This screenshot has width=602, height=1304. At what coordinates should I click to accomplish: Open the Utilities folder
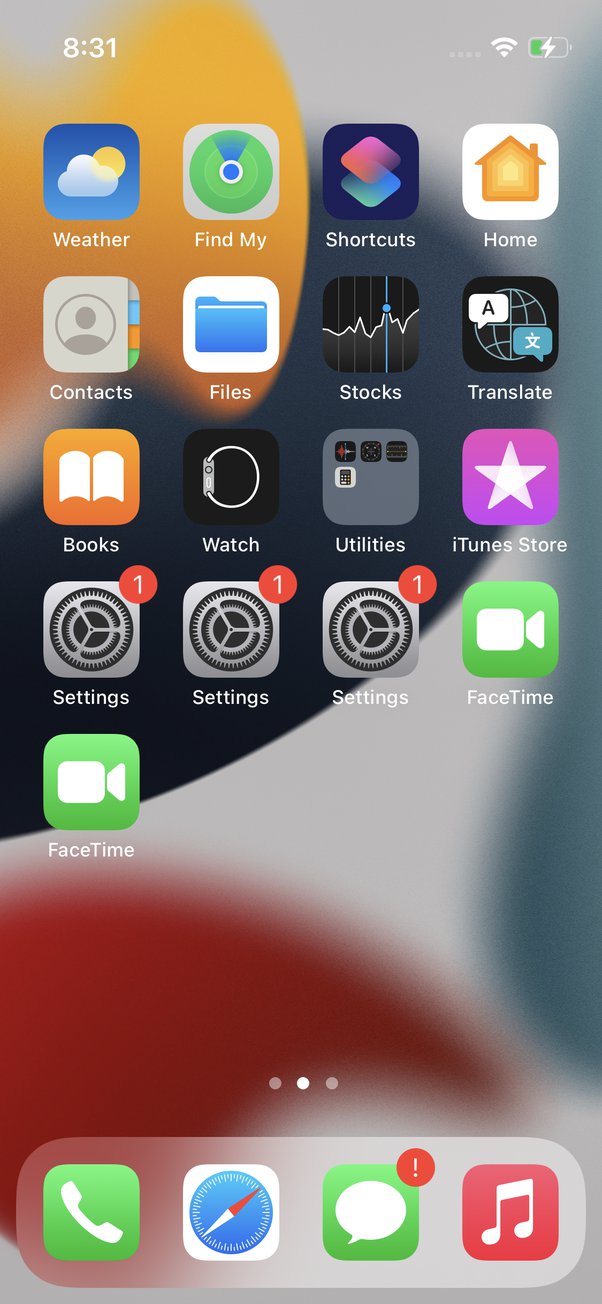(370, 477)
